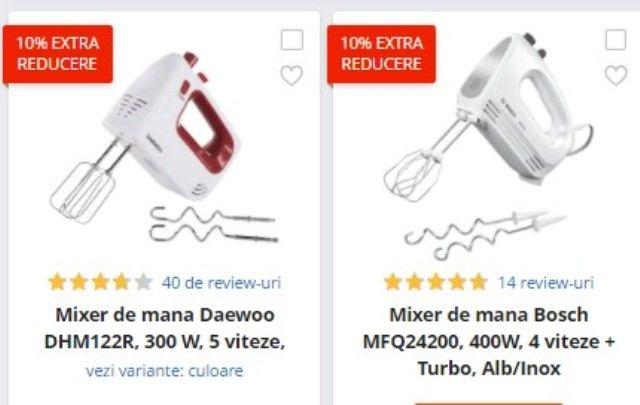This screenshot has height=405, width=640.
Task: Open the 'vezi variante: culoare' link
Action: click(x=165, y=370)
